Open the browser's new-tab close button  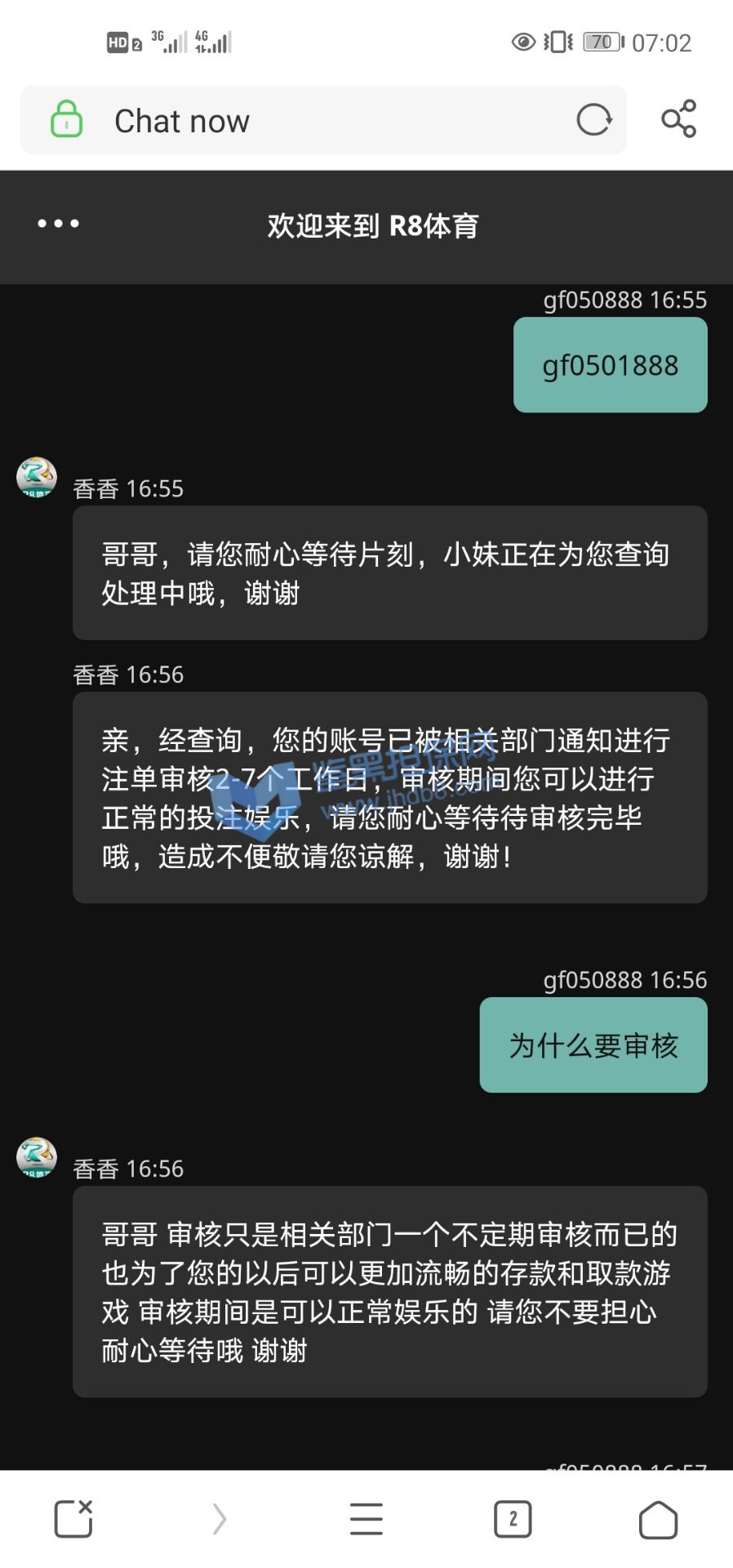coord(73,1519)
